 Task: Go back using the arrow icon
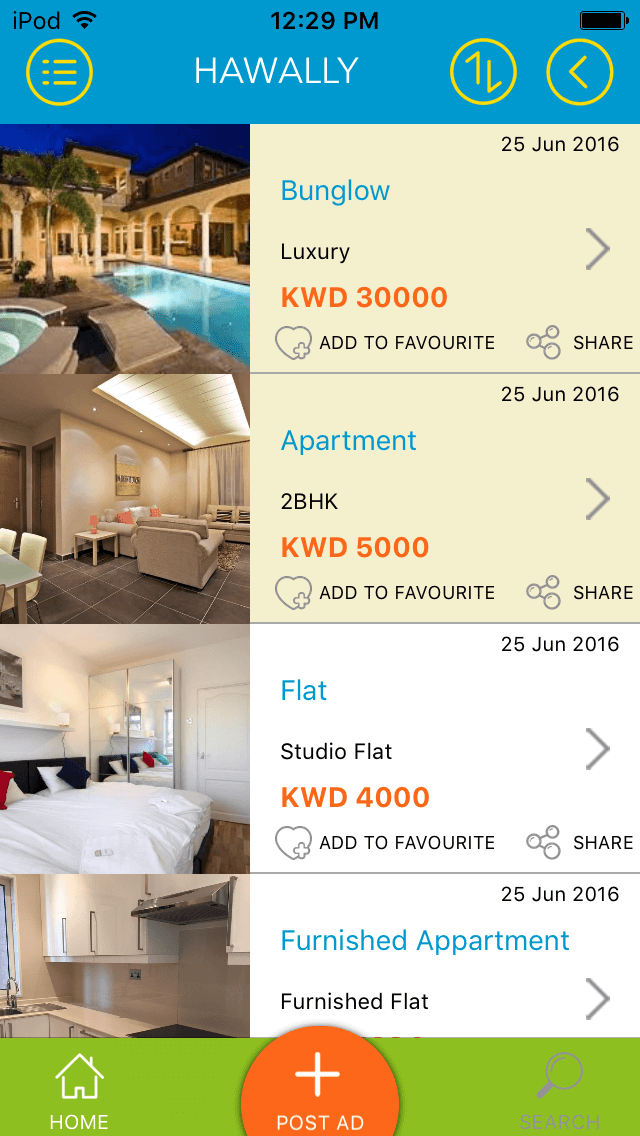[579, 71]
